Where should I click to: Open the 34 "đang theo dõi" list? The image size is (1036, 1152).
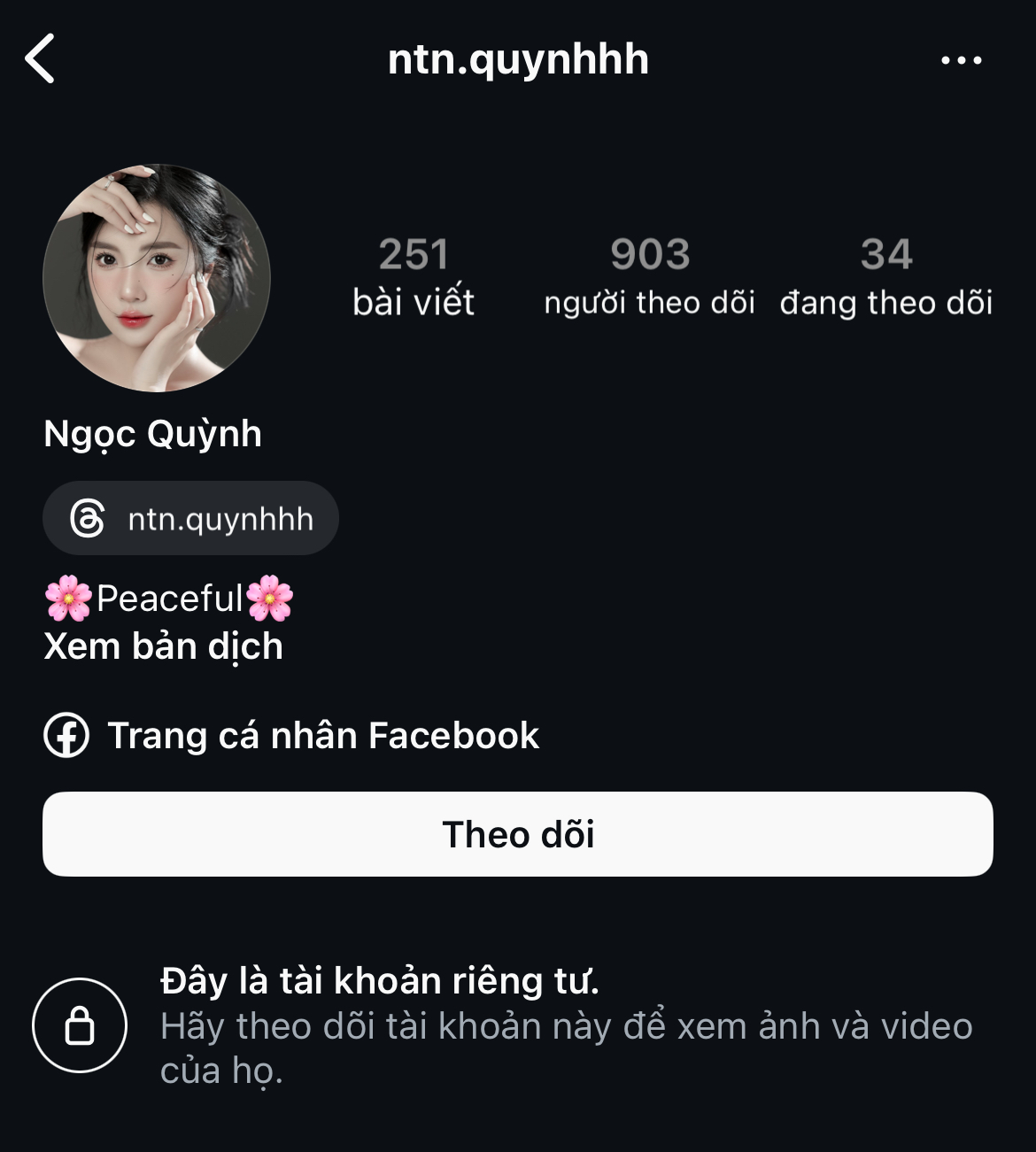885,278
